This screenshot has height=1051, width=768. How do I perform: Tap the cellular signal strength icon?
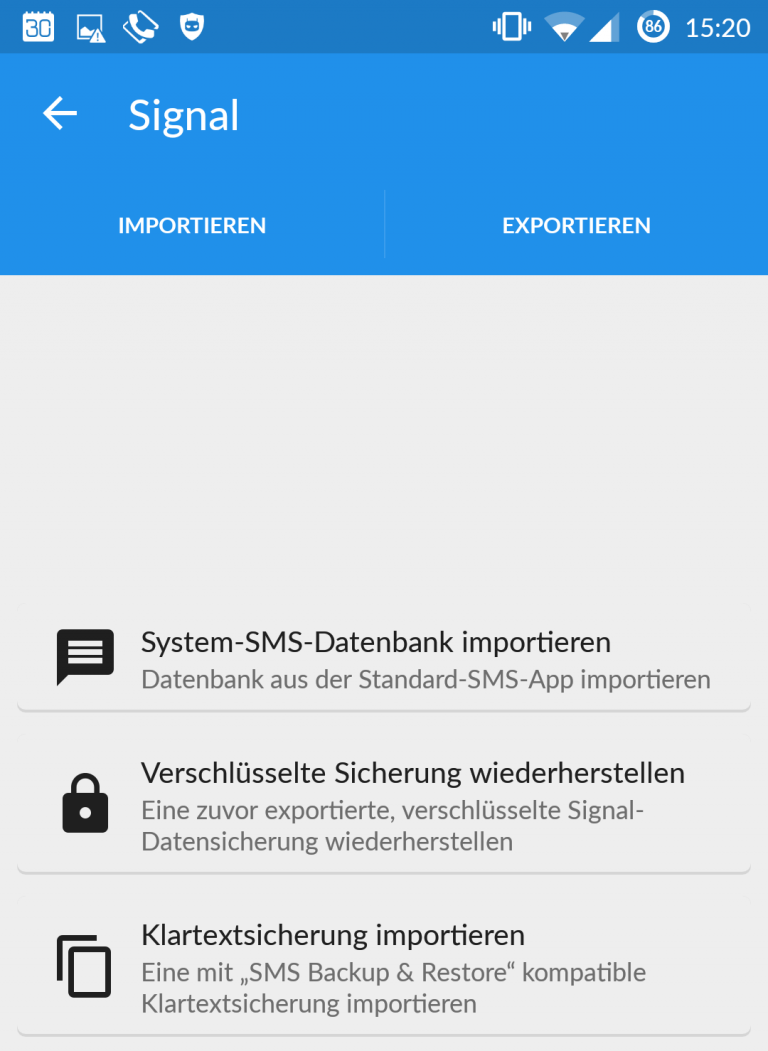click(x=607, y=26)
